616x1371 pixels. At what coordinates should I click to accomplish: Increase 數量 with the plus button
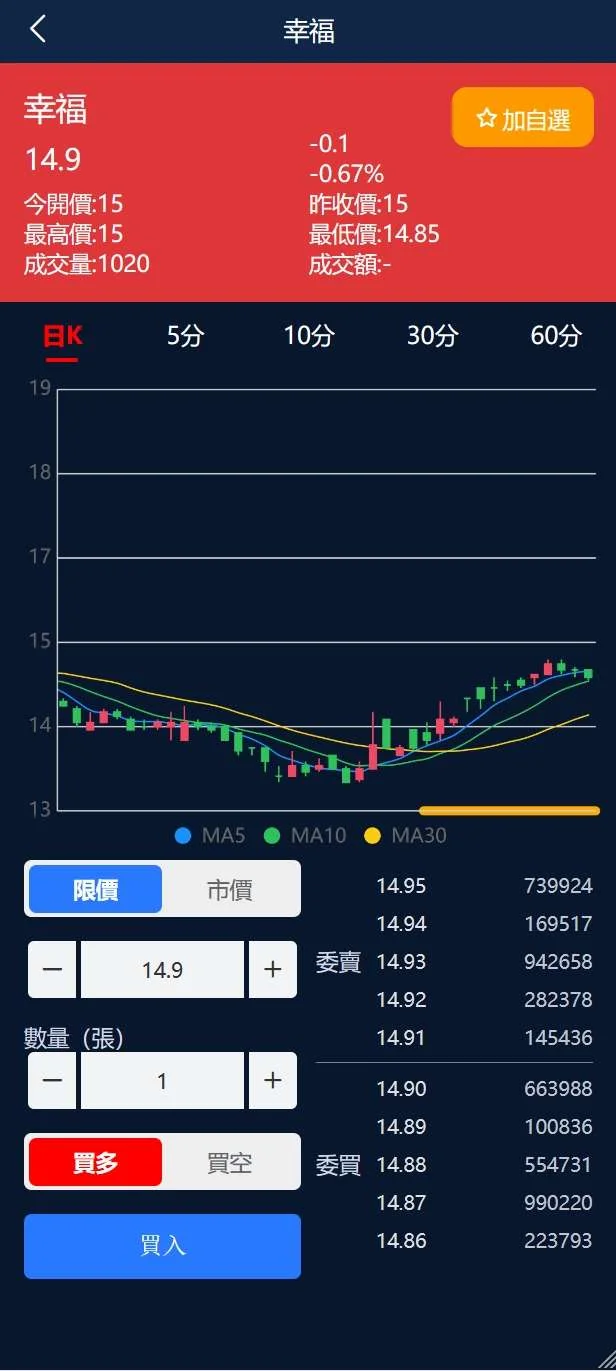[272, 1081]
